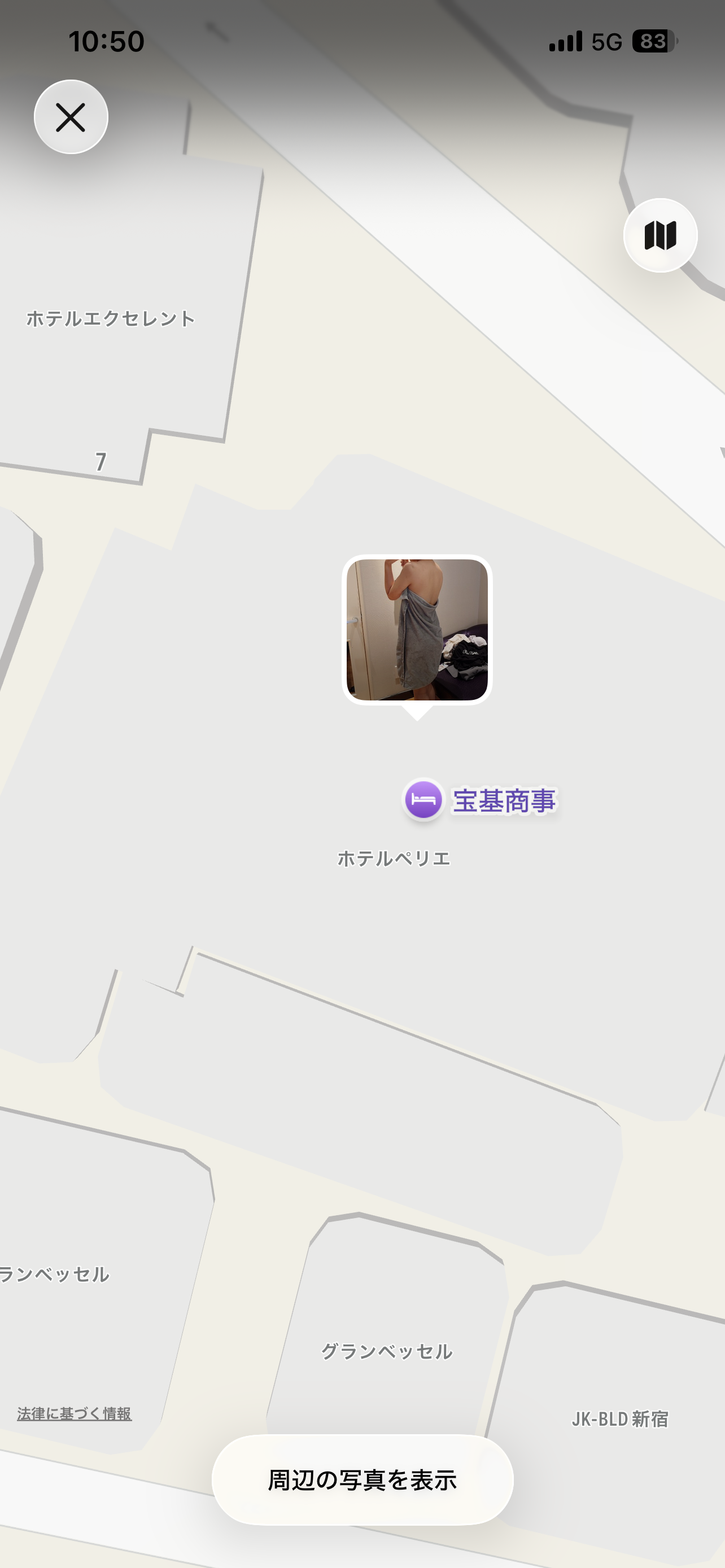Select the ホテルエクセレント label
The height and width of the screenshot is (1568, 725).
click(110, 318)
